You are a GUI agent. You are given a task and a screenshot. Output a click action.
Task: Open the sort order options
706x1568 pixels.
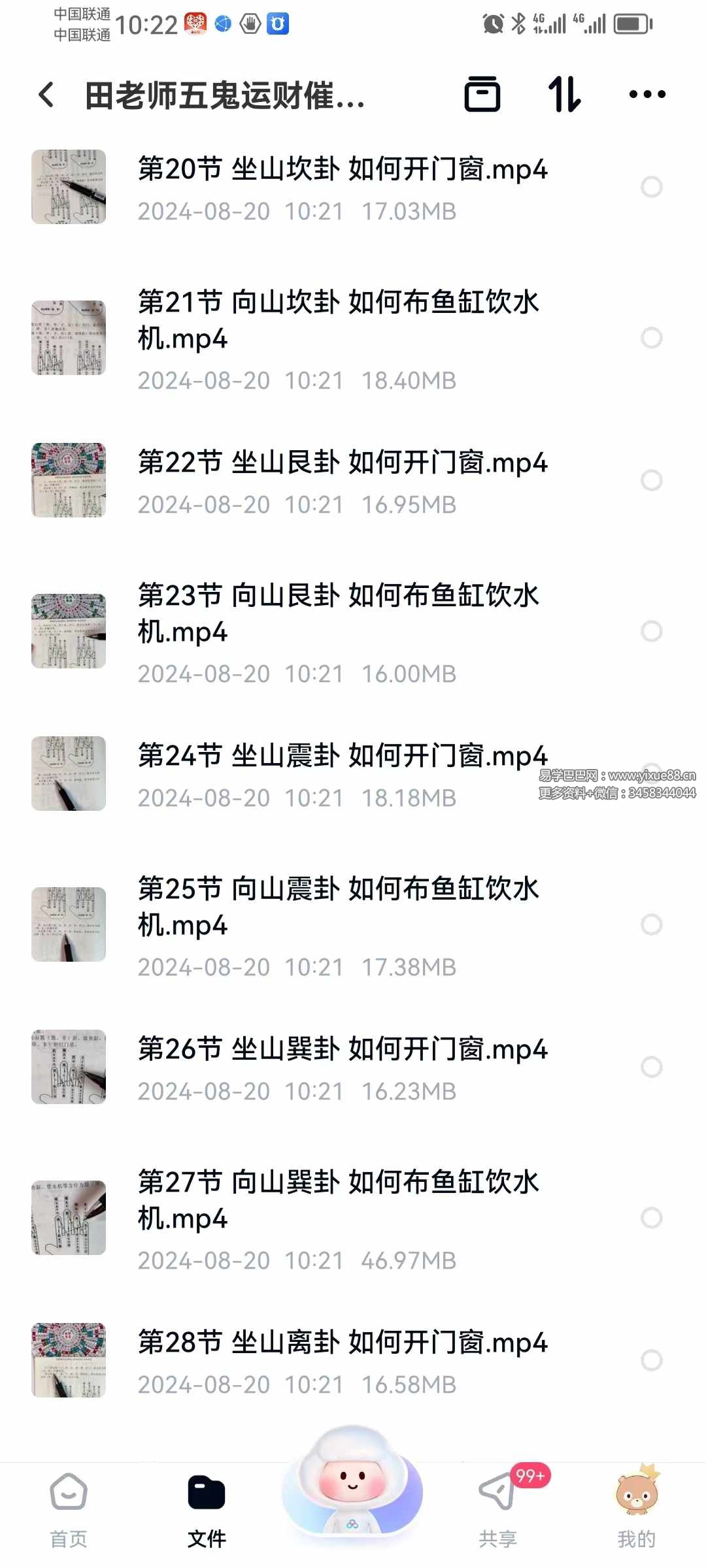click(564, 95)
